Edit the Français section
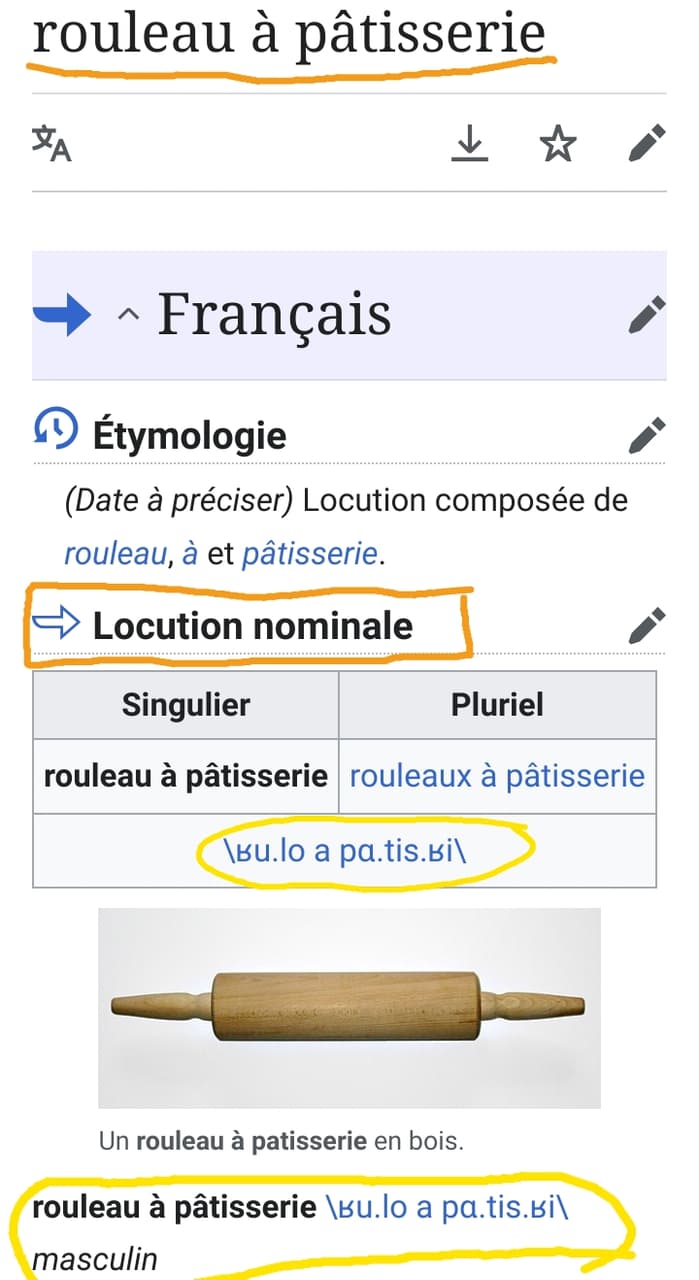Screen dimensions: 699x1280 pos(647,315)
